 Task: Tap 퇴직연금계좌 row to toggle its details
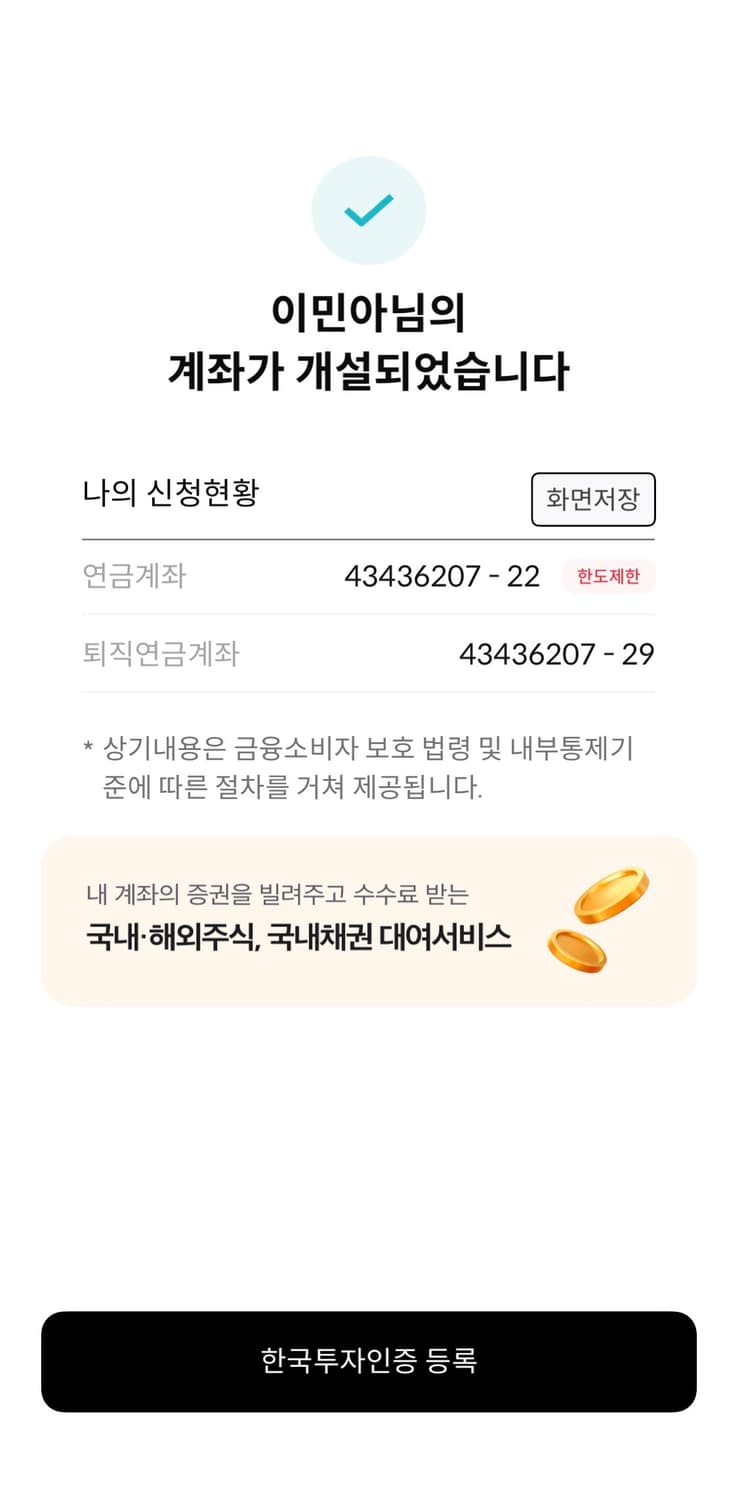[x=369, y=654]
